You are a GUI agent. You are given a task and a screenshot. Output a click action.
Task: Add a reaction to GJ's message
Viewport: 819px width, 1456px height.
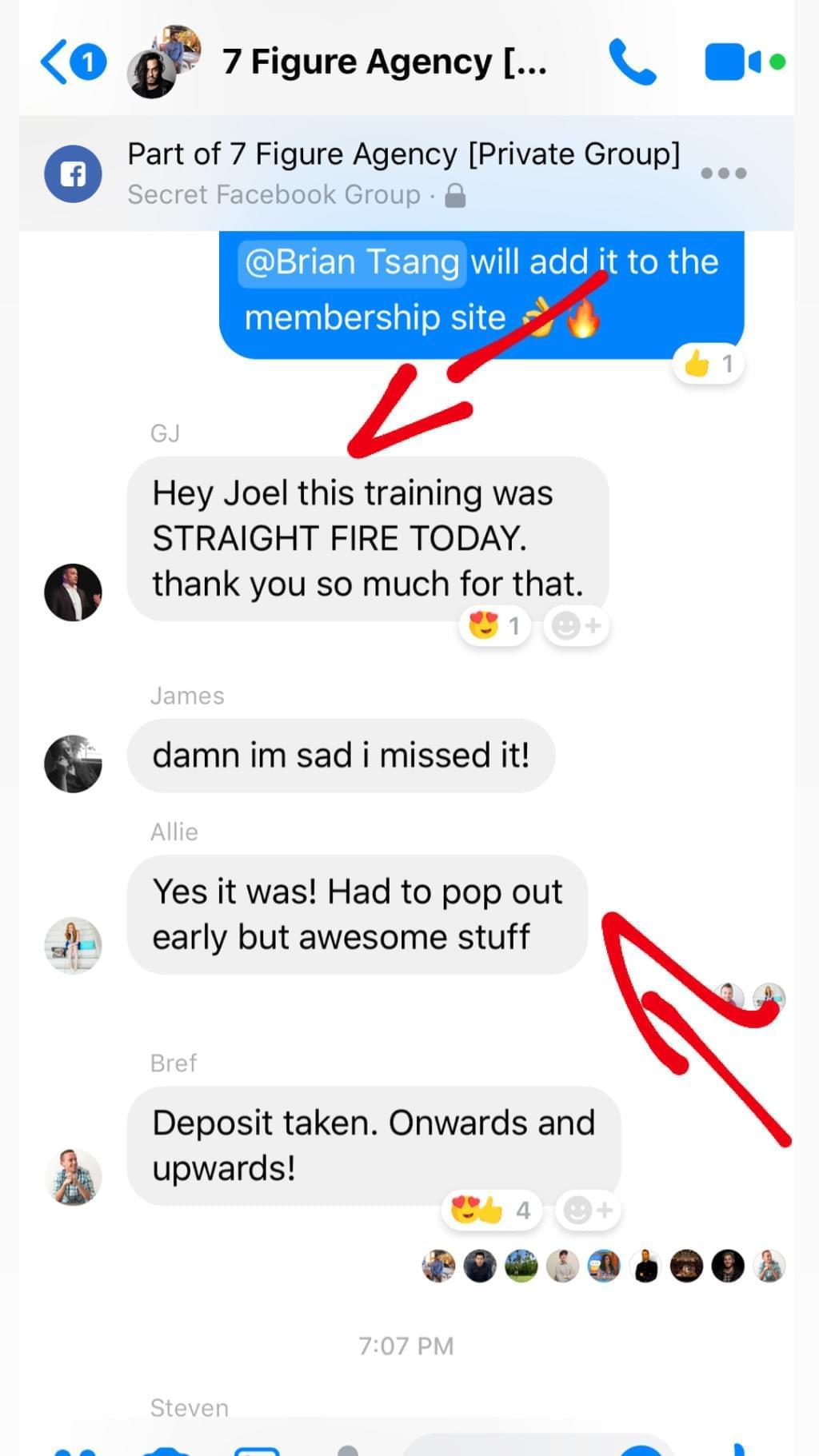coord(577,625)
